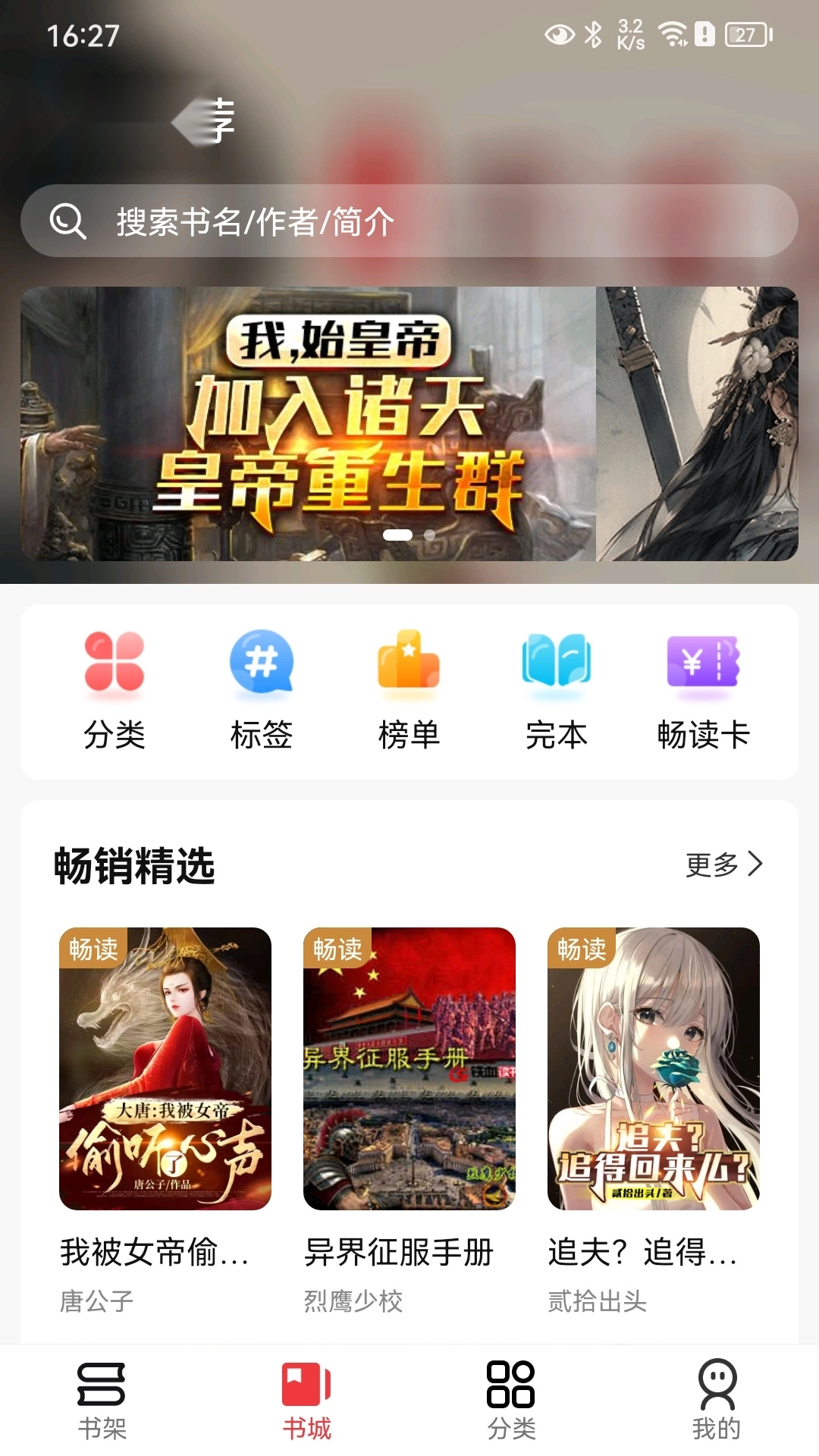Viewport: 819px width, 1456px height.
Task: Tap the 畅读 badge on the first book
Action: click(x=93, y=948)
